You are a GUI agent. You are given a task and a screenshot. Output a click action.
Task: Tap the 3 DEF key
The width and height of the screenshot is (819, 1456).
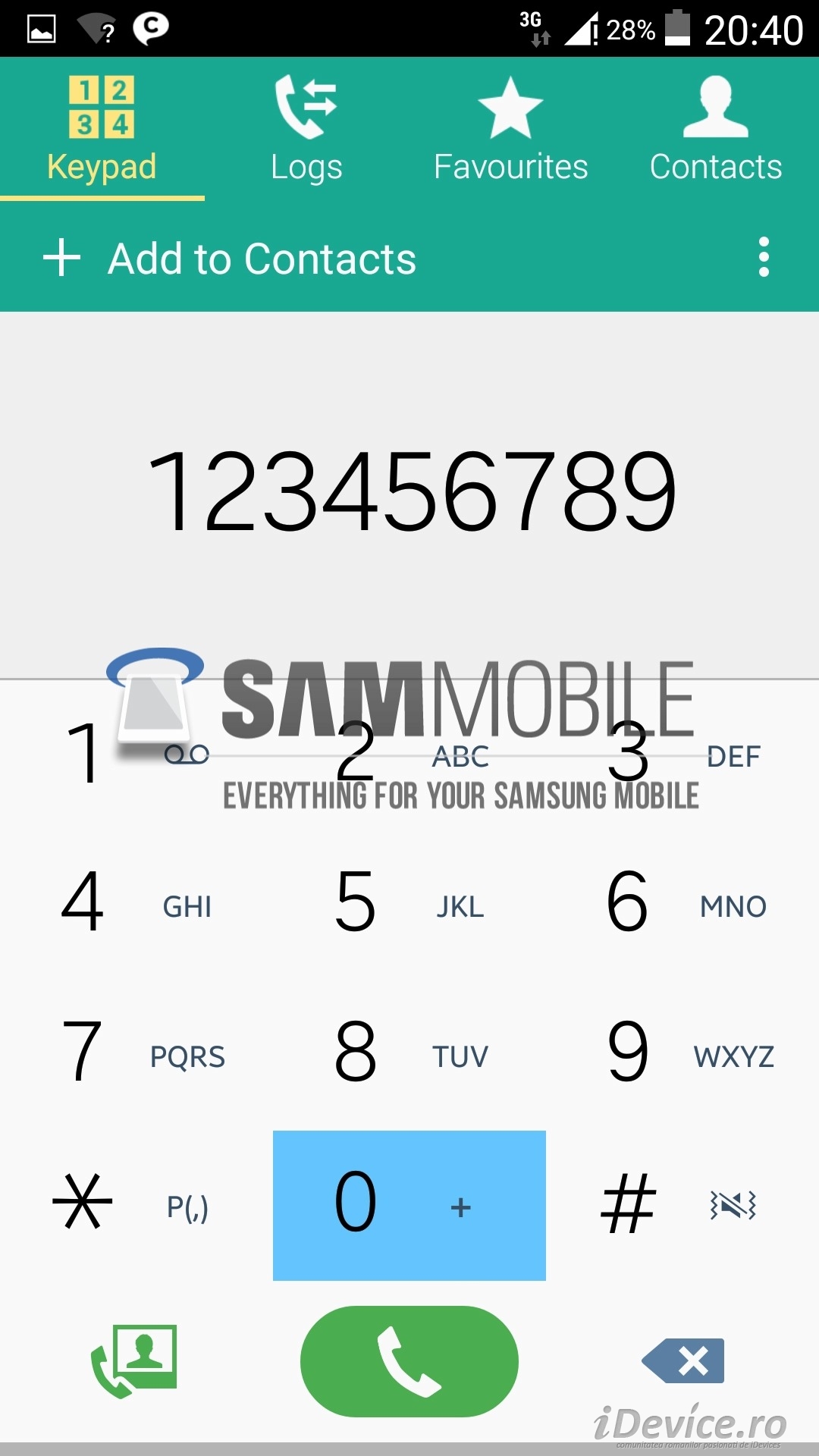tap(682, 755)
